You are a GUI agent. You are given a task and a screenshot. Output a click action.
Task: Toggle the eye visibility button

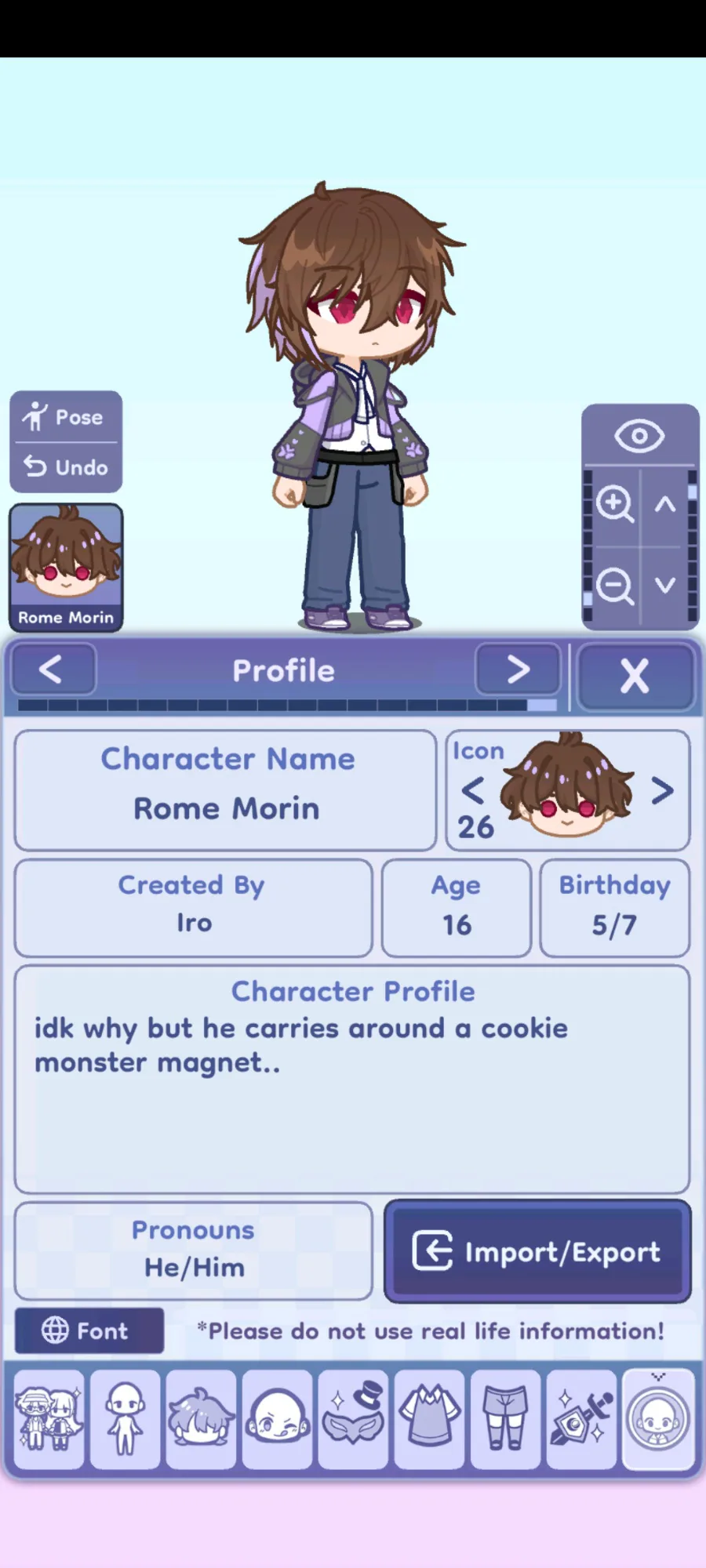coord(639,436)
